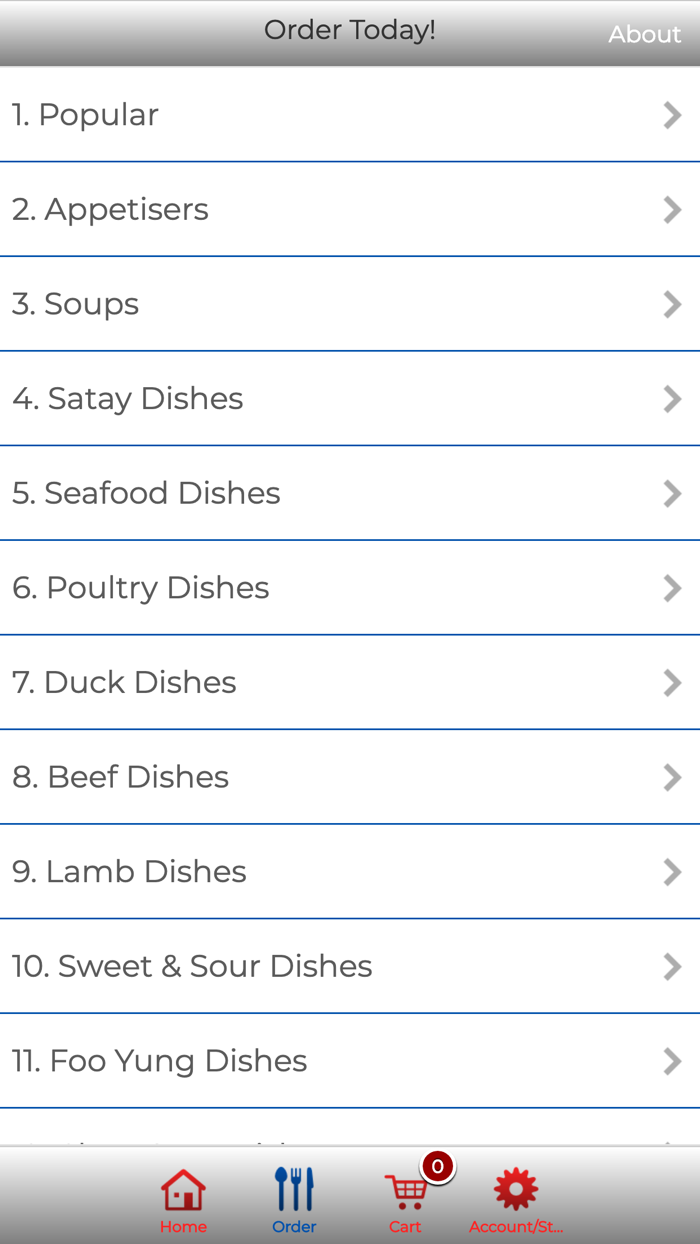
Task: Open the Duck Dishes list
Action: (349, 682)
